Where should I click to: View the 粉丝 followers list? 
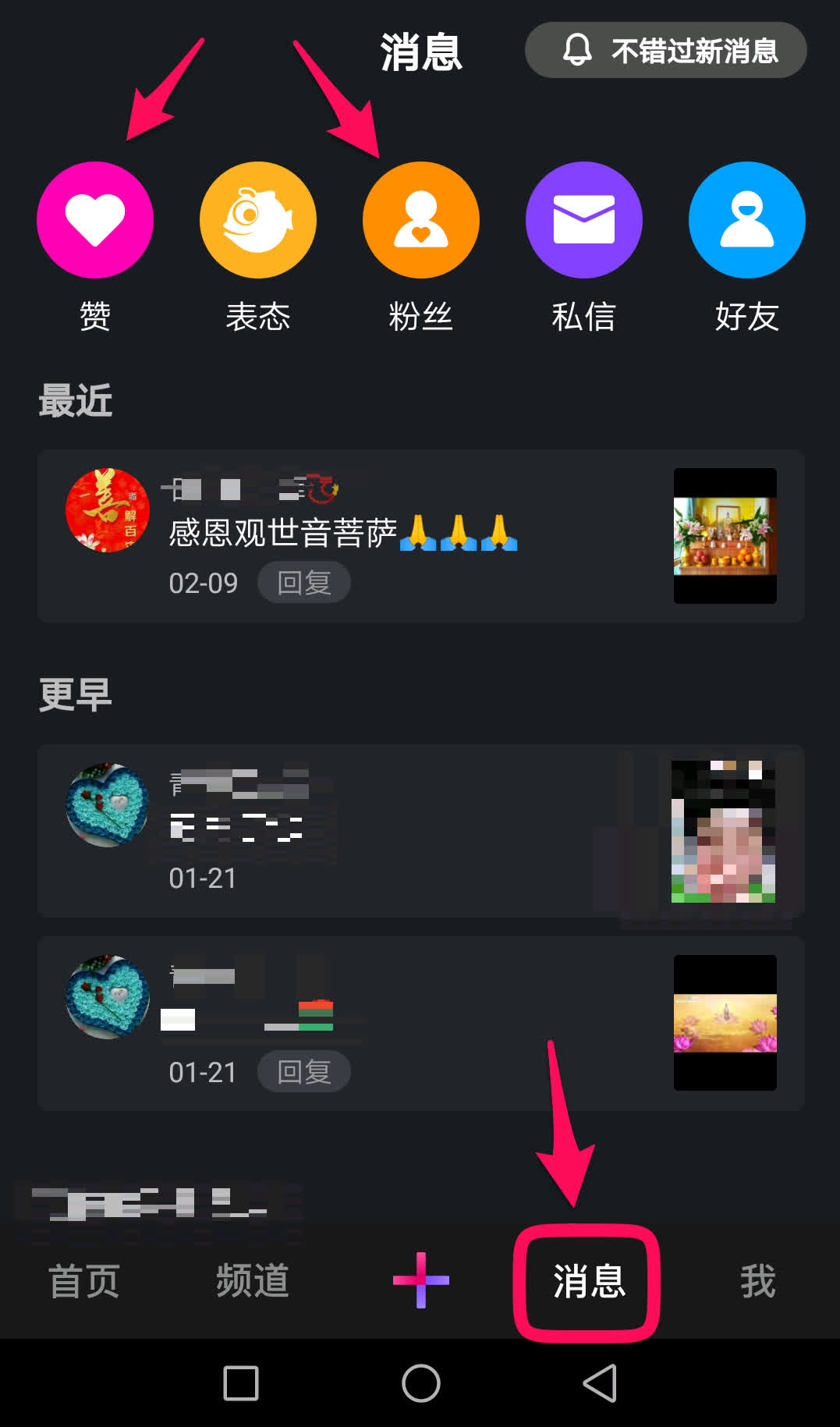[420, 220]
